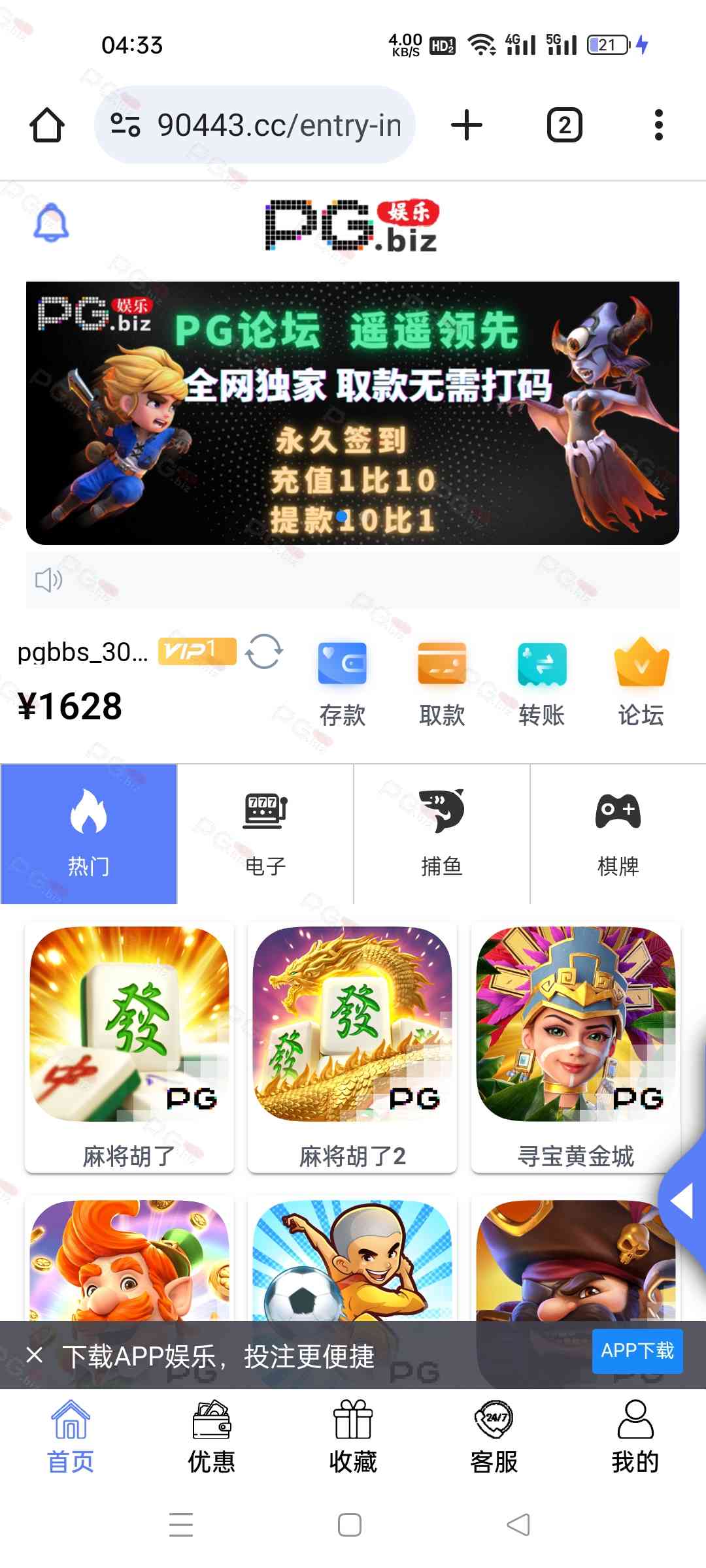Open the notifications bell
706x1568 pixels.
tap(51, 223)
